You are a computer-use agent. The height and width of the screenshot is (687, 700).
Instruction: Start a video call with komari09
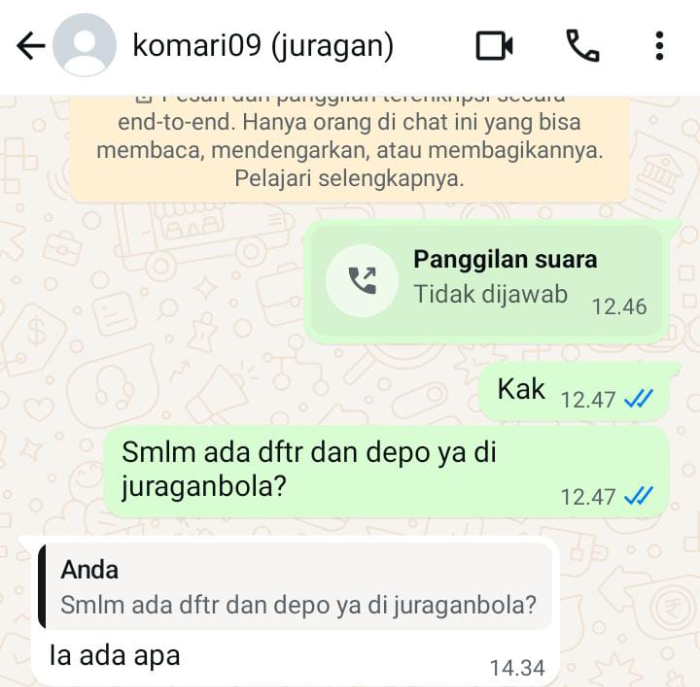point(494,46)
